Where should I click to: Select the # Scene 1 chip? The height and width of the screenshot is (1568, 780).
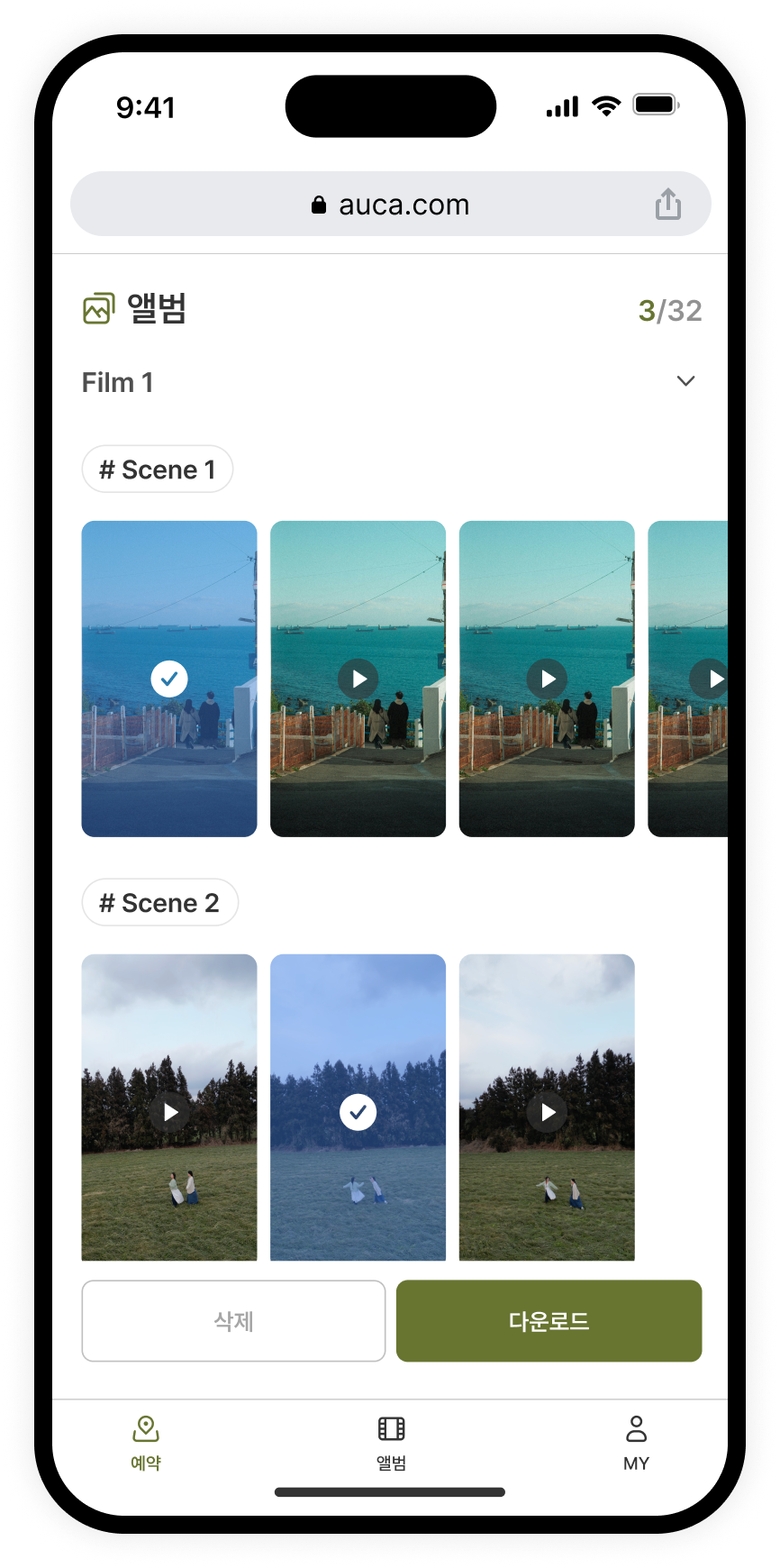158,469
